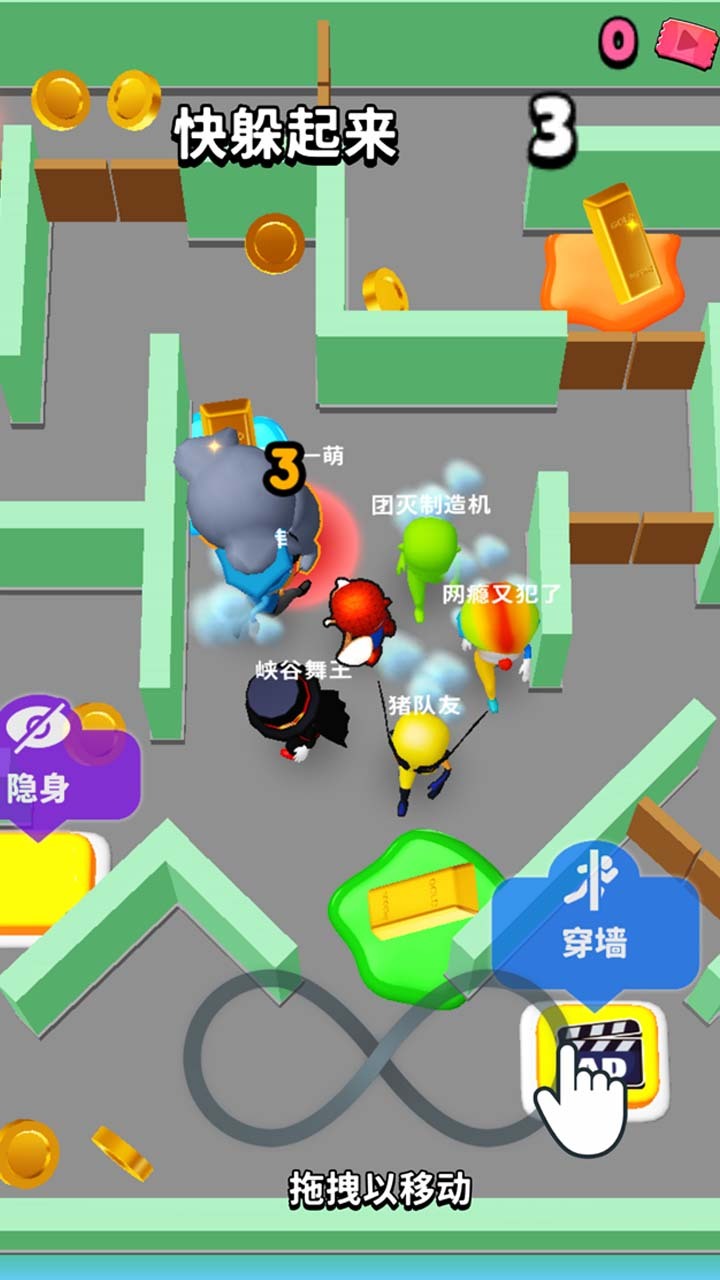Open the pink video ticket icon

[x=686, y=41]
